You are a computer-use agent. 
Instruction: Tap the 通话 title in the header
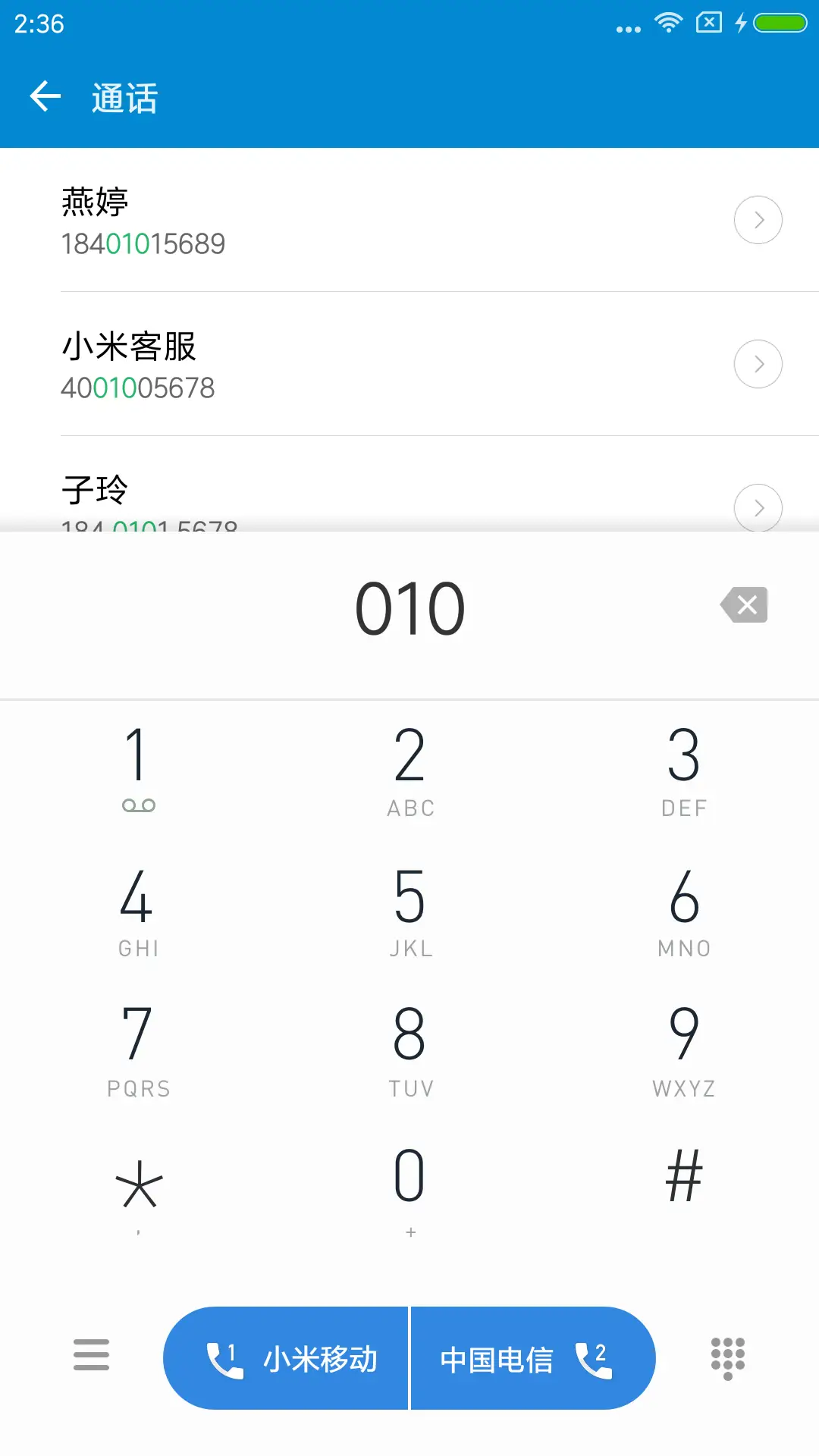pos(124,97)
